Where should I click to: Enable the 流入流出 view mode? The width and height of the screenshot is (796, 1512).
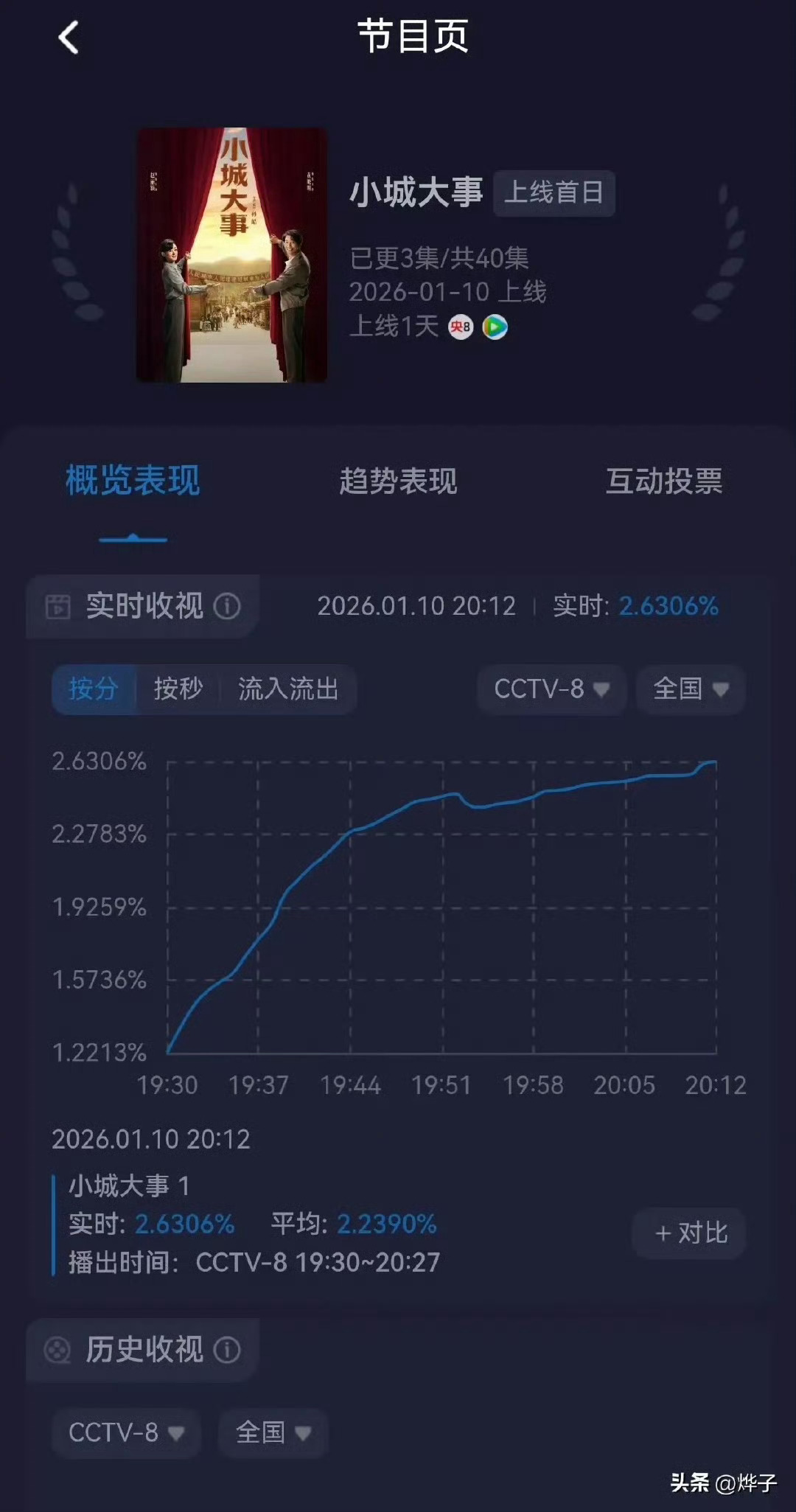pos(289,689)
